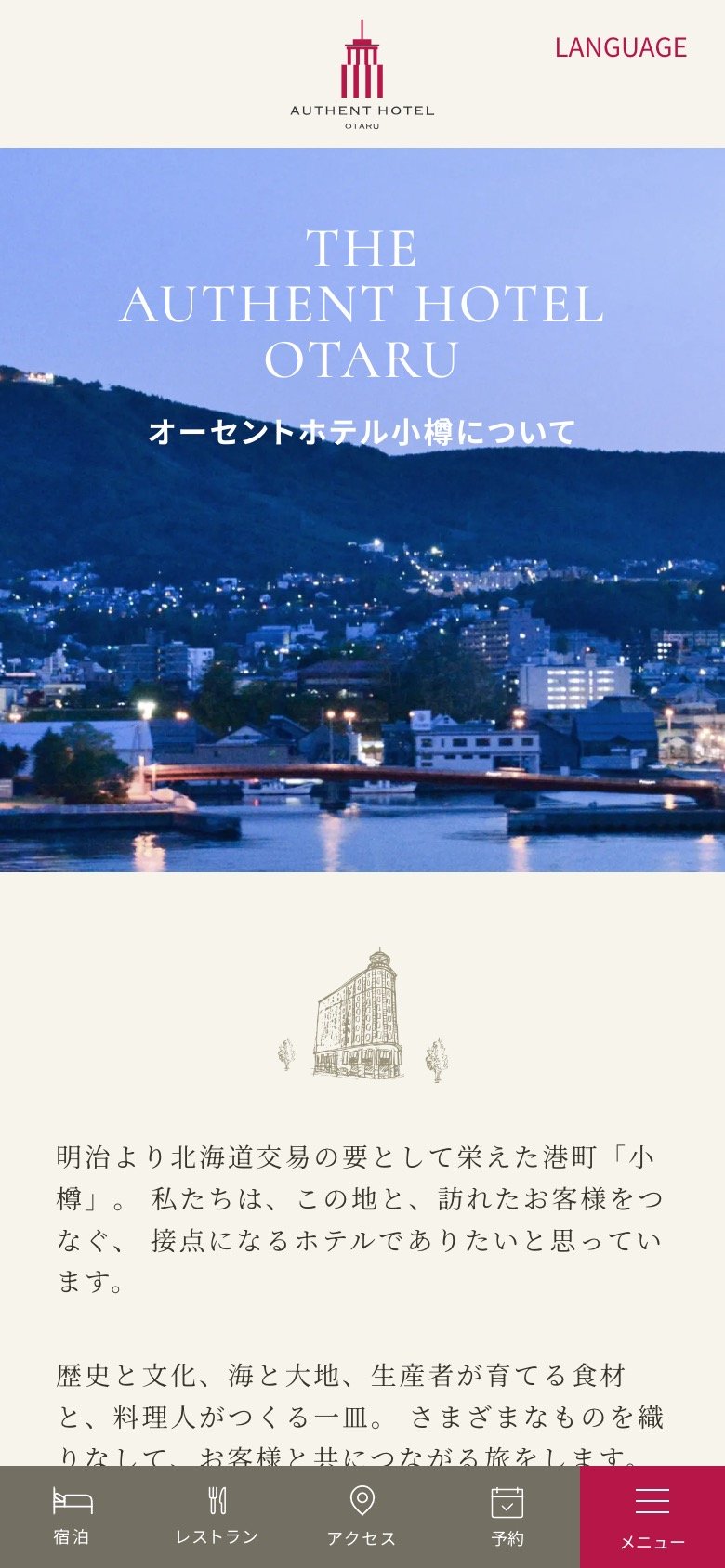Screen dimensions: 725x1568
Task: Open the 予約 reservation page
Action: [x=507, y=1516]
